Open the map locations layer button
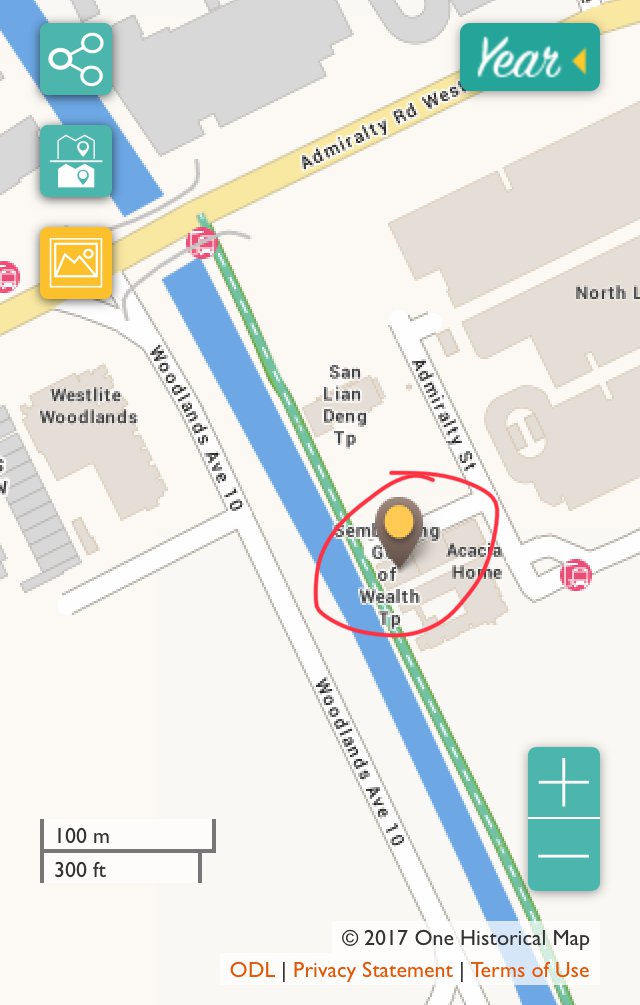 click(x=76, y=161)
